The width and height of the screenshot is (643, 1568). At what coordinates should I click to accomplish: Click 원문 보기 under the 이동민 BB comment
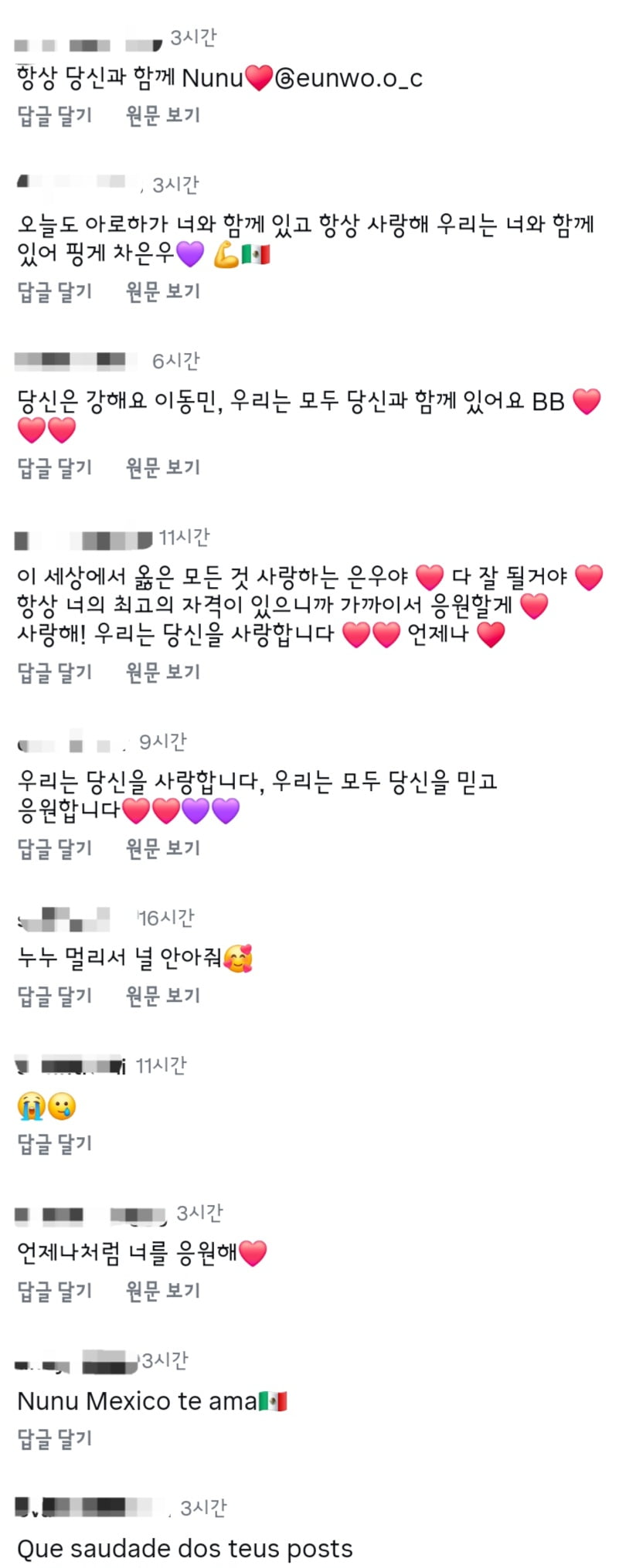161,467
